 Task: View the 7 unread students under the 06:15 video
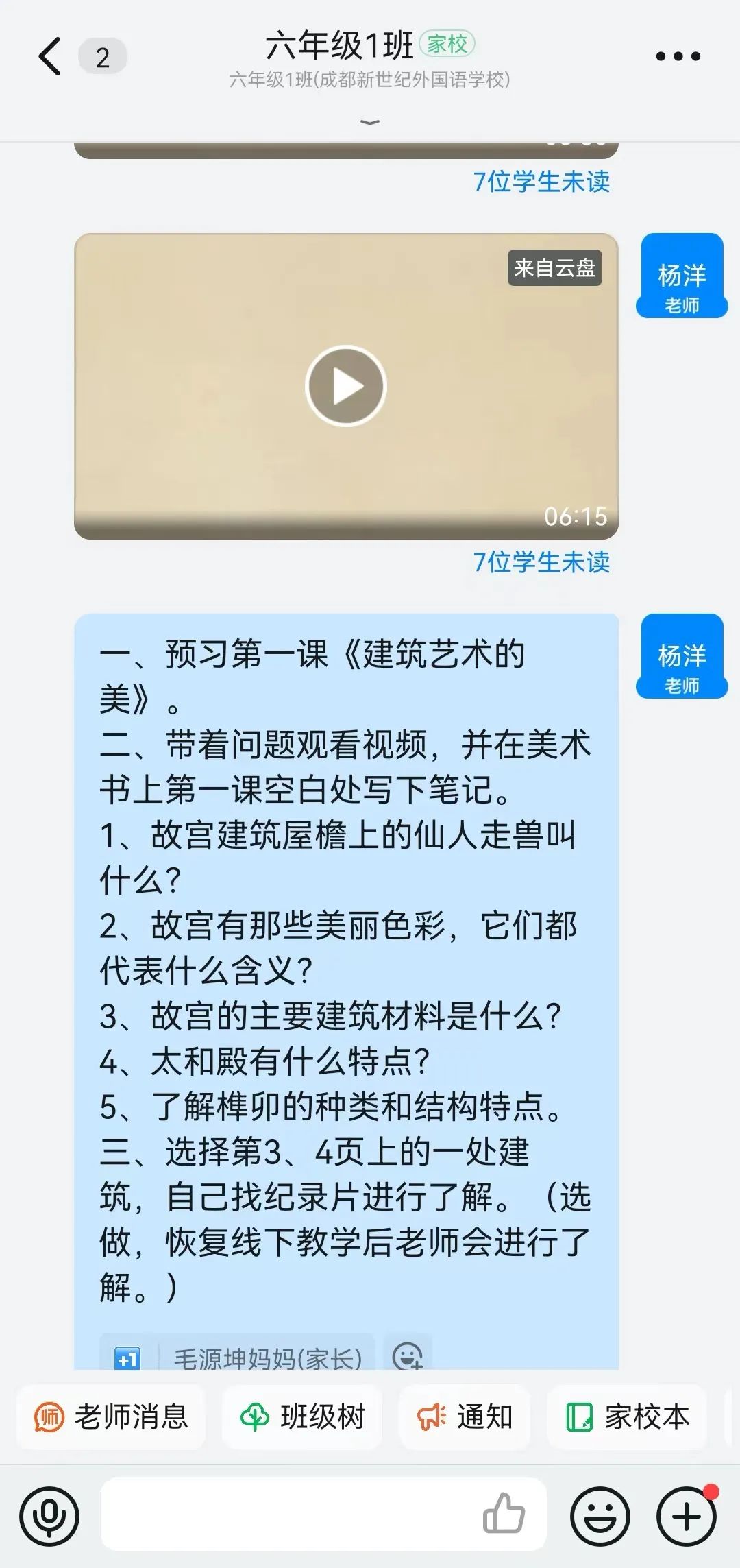[x=541, y=562]
